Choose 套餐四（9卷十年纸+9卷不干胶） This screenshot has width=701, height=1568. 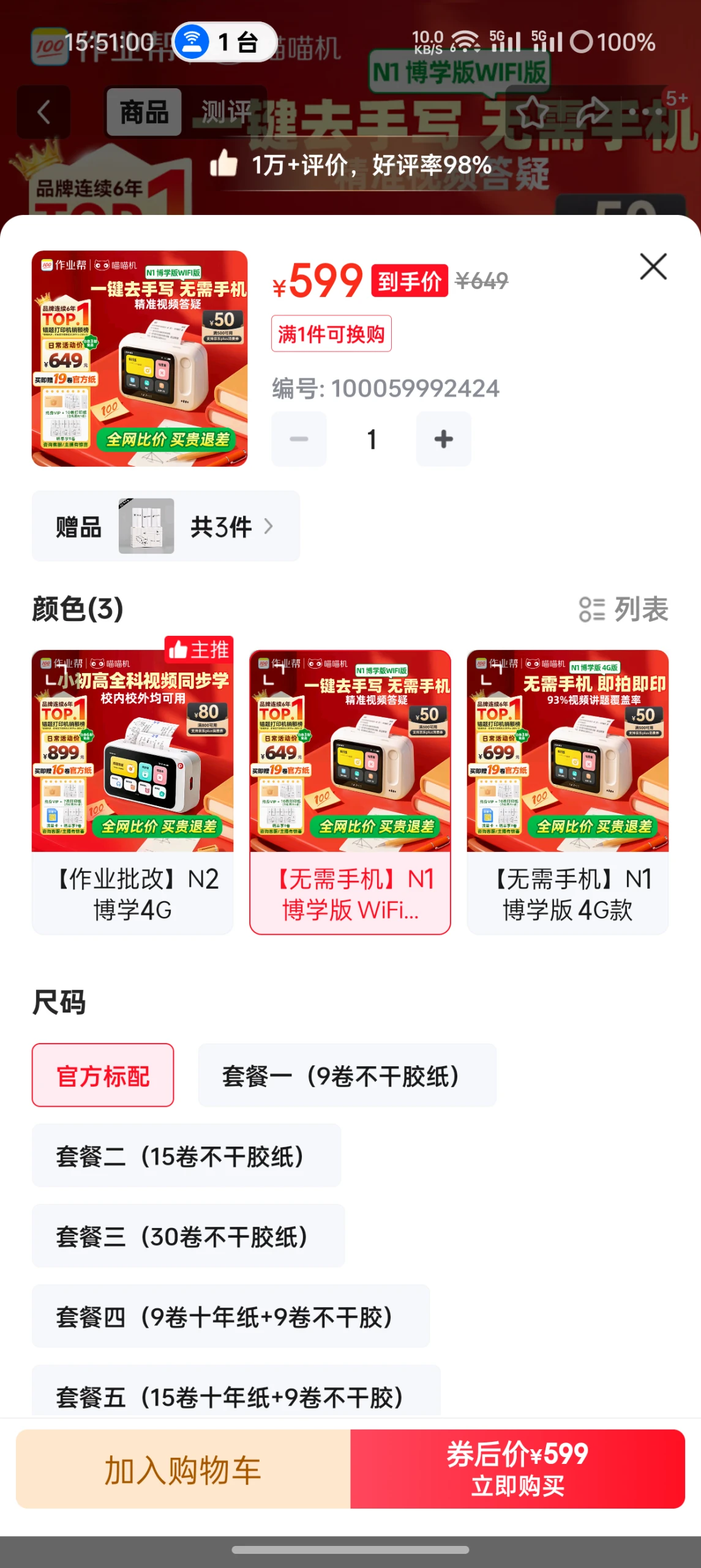(230, 1316)
